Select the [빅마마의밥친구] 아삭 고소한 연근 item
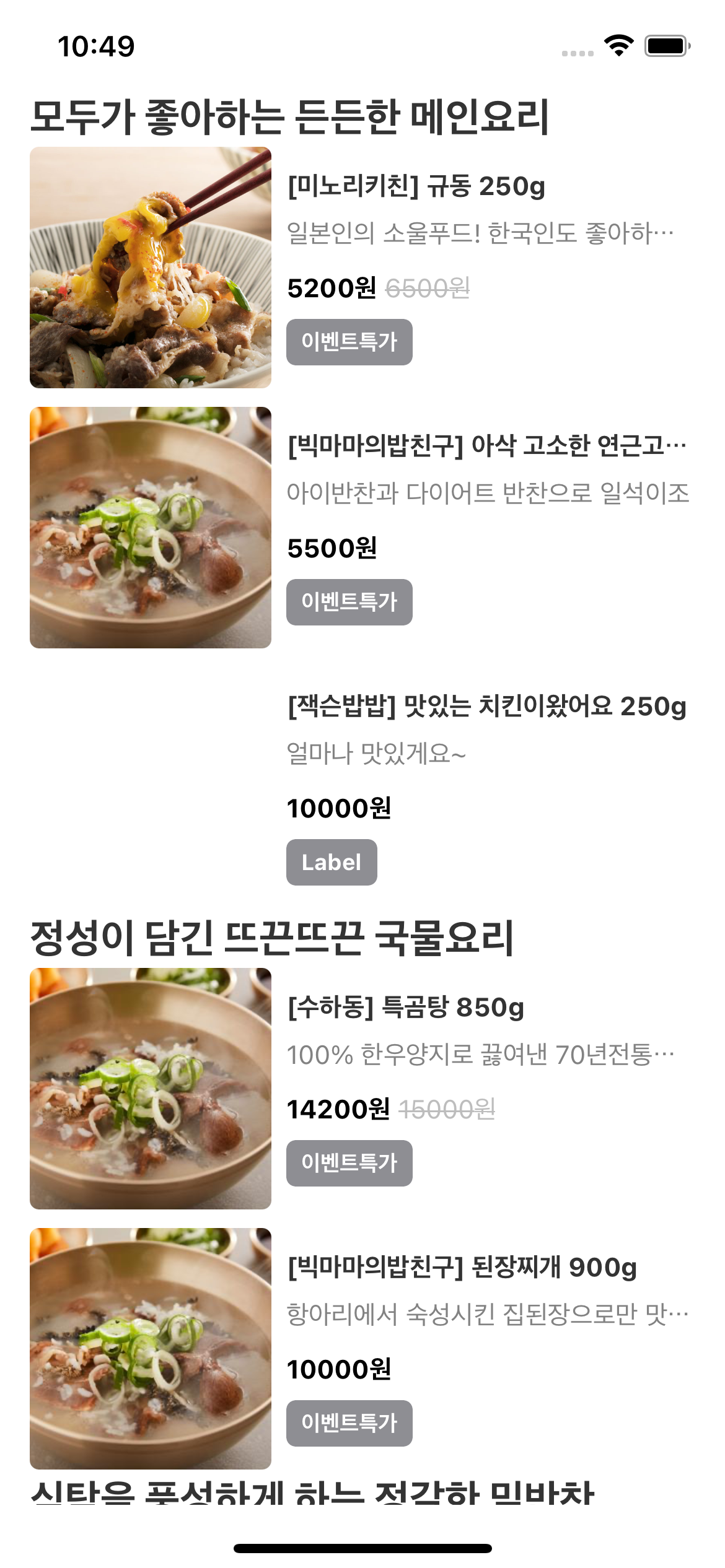Viewport: 725px width, 1568px height. [x=487, y=446]
